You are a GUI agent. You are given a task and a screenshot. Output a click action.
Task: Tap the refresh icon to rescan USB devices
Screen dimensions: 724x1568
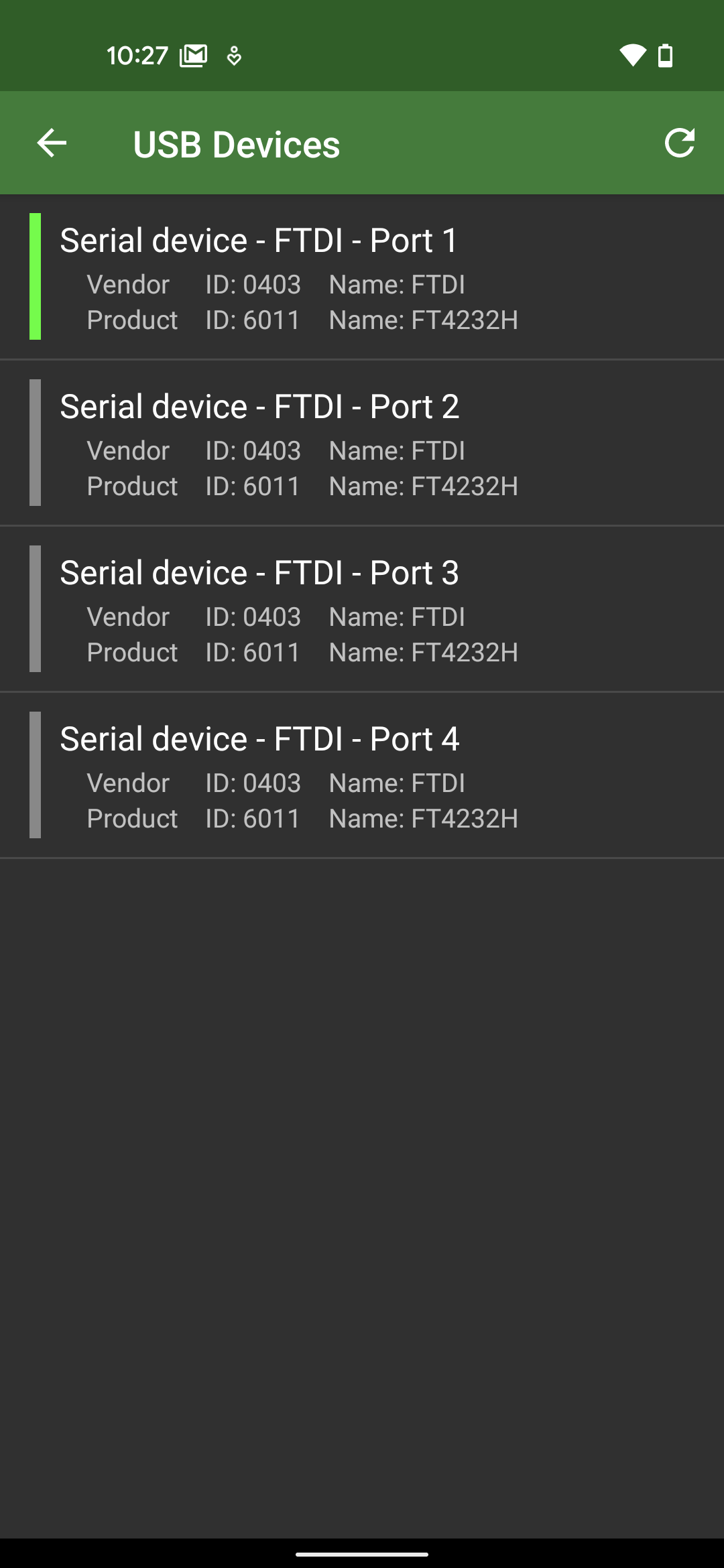(680, 142)
